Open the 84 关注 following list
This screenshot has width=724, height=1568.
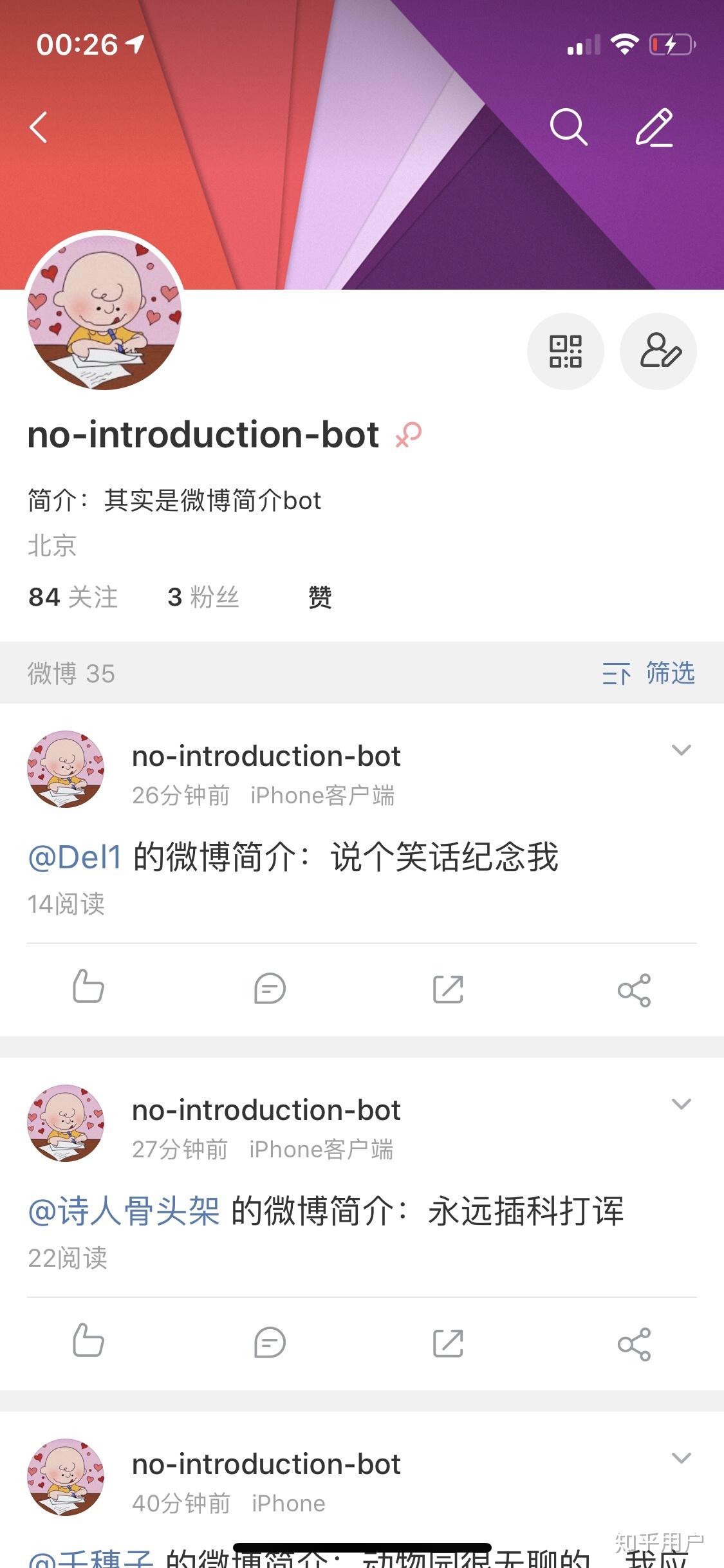73,597
